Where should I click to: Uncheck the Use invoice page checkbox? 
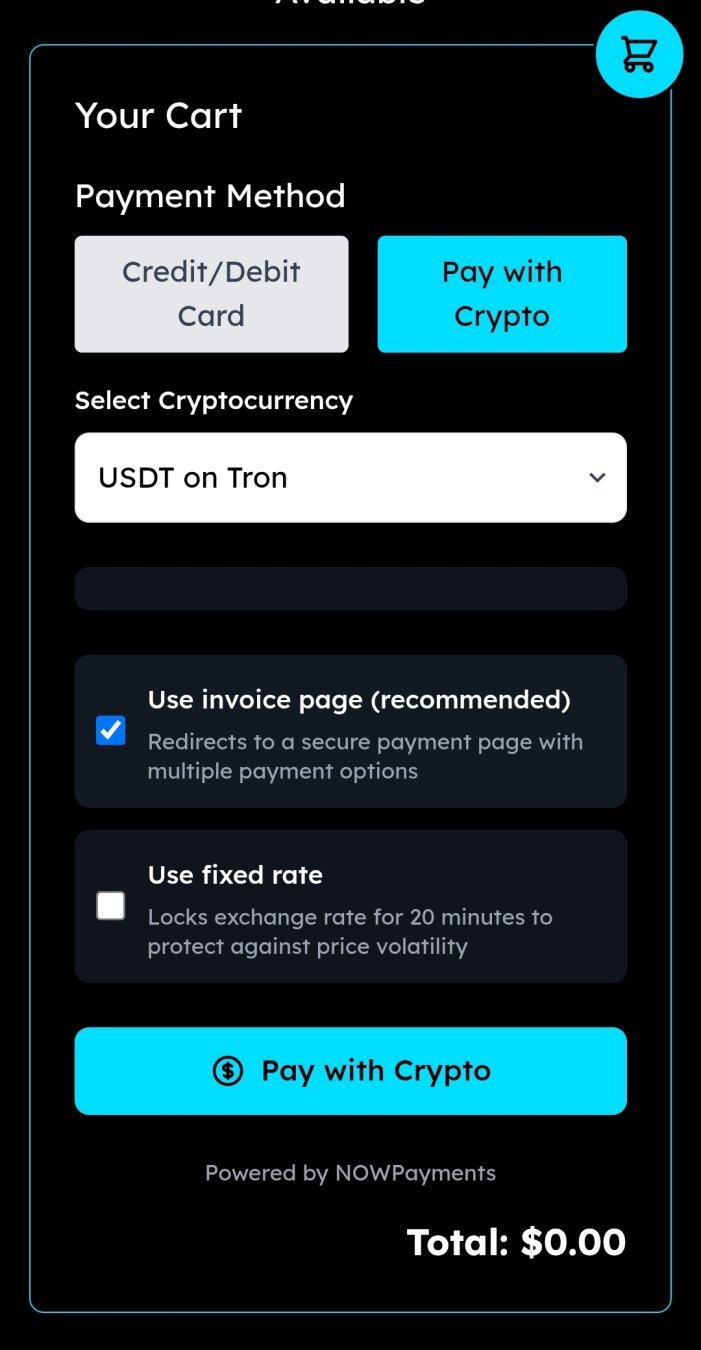click(111, 731)
